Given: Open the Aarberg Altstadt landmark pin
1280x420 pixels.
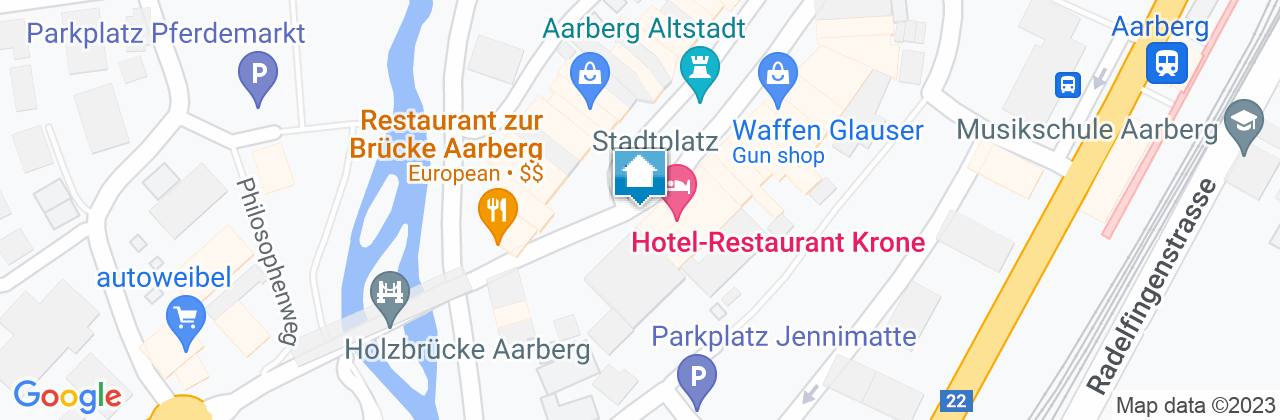Looking at the screenshot, I should (x=699, y=70).
